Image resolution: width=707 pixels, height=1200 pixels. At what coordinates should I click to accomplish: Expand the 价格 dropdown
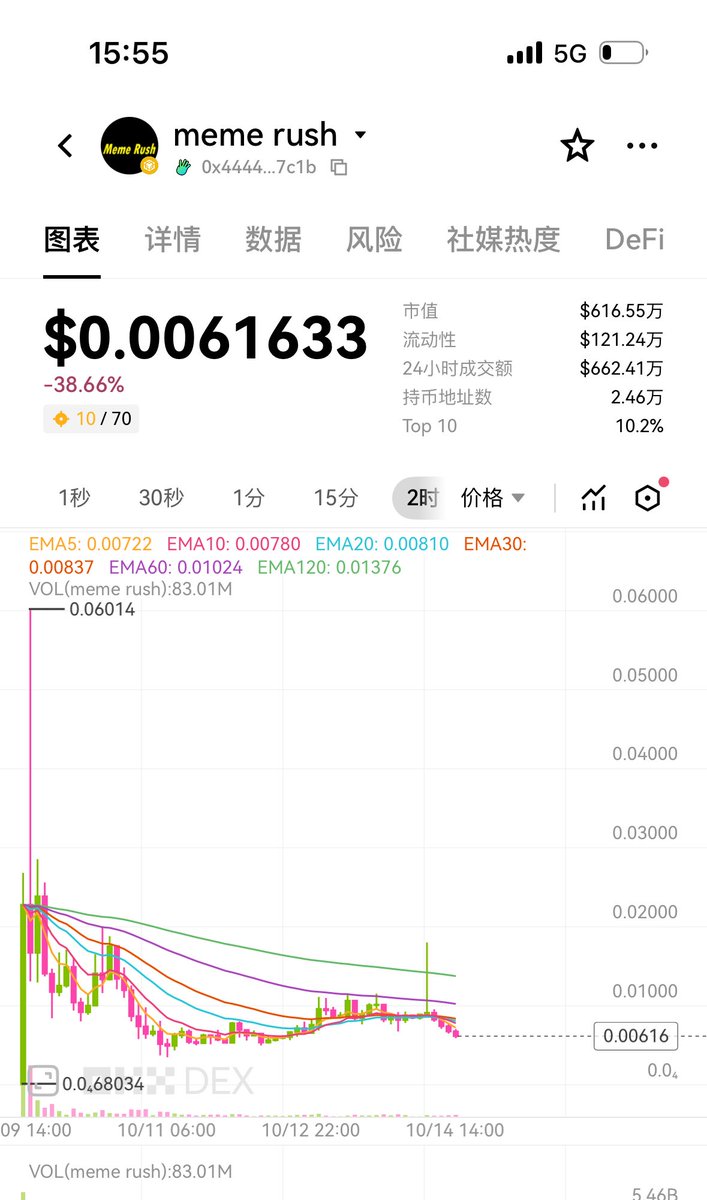(493, 498)
